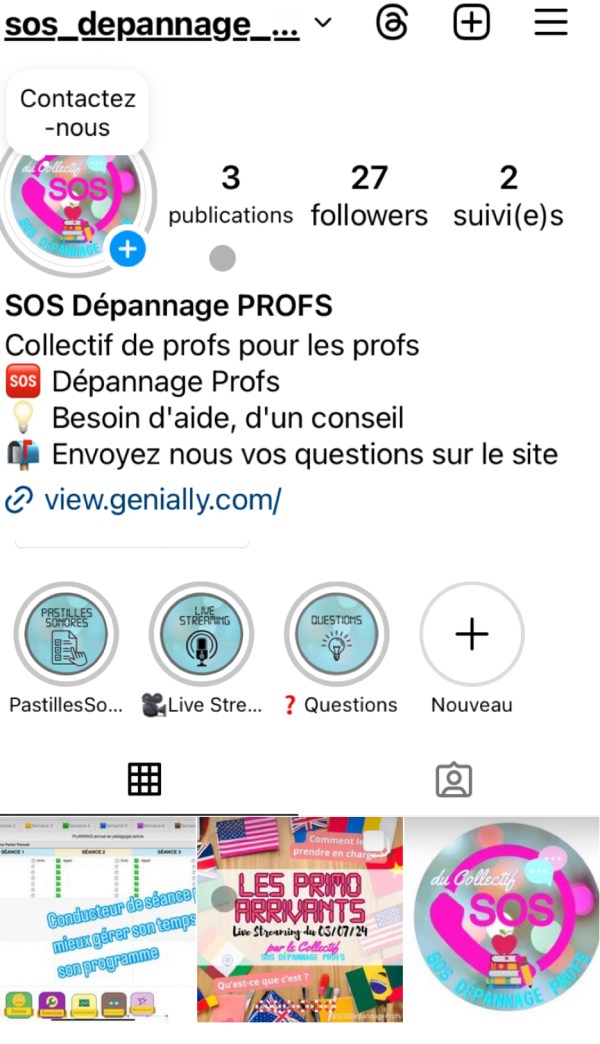The height and width of the screenshot is (1044, 600).
Task: Open the account switcher dropdown
Action: [x=322, y=24]
